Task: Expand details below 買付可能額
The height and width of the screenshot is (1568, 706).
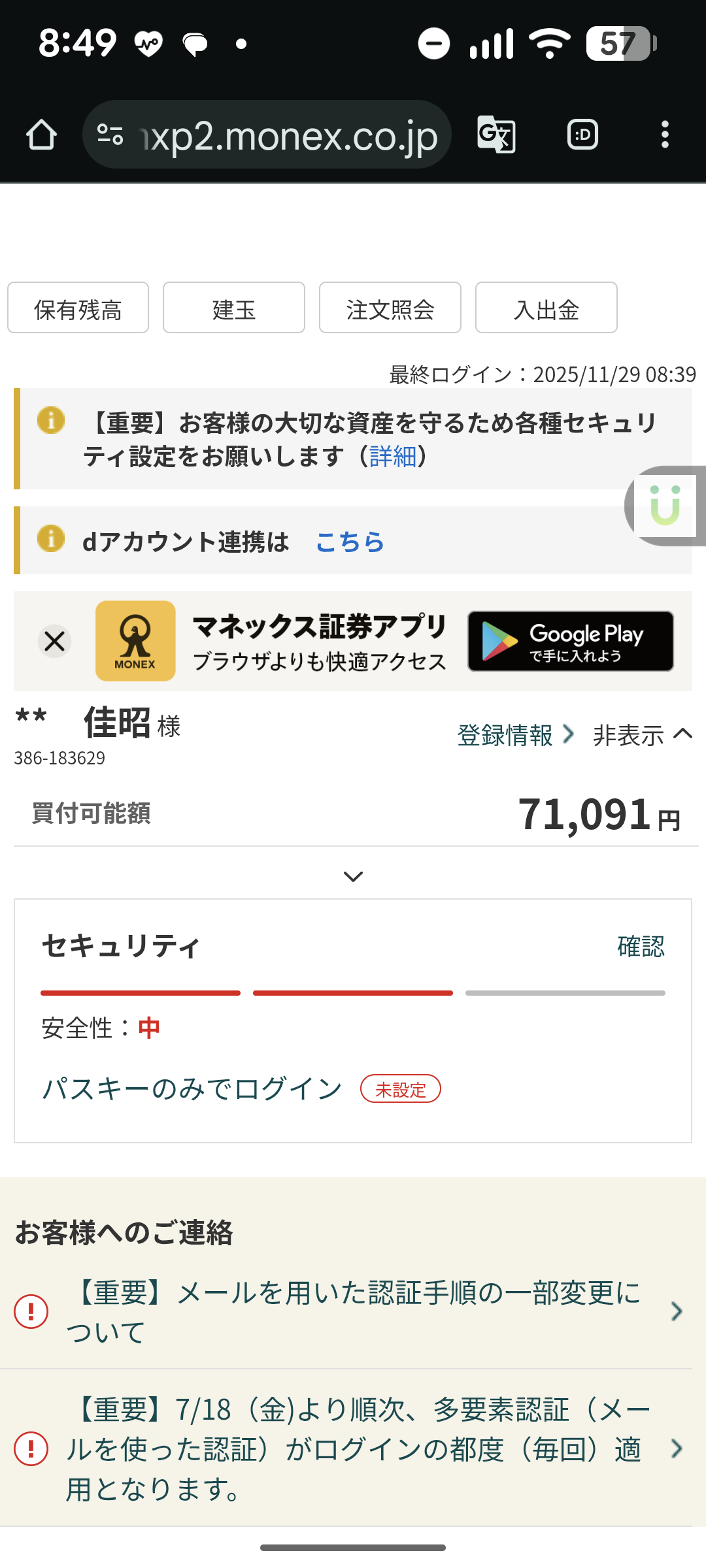Action: point(353,876)
